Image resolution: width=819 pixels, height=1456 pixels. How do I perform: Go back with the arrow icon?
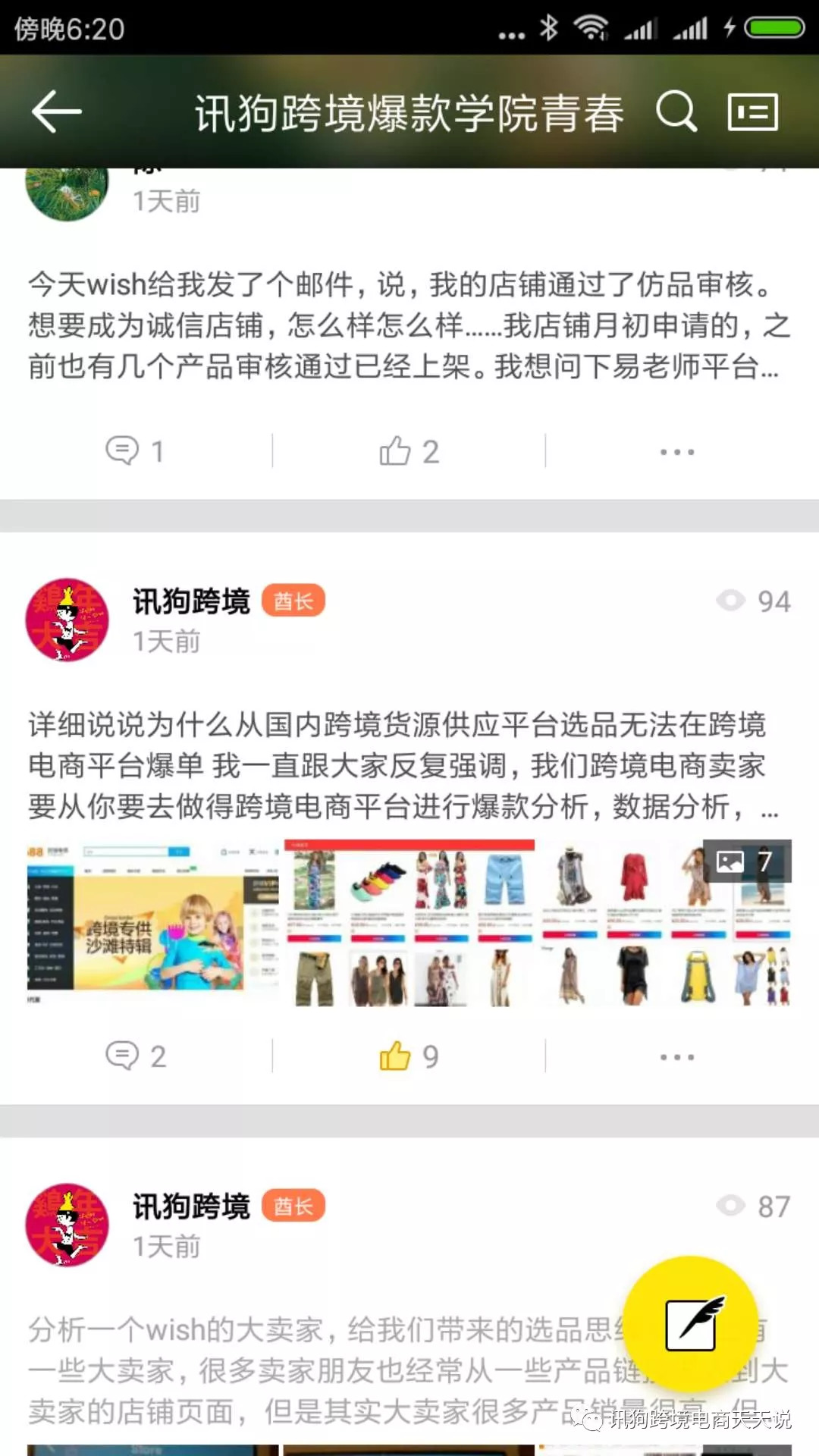(x=57, y=112)
